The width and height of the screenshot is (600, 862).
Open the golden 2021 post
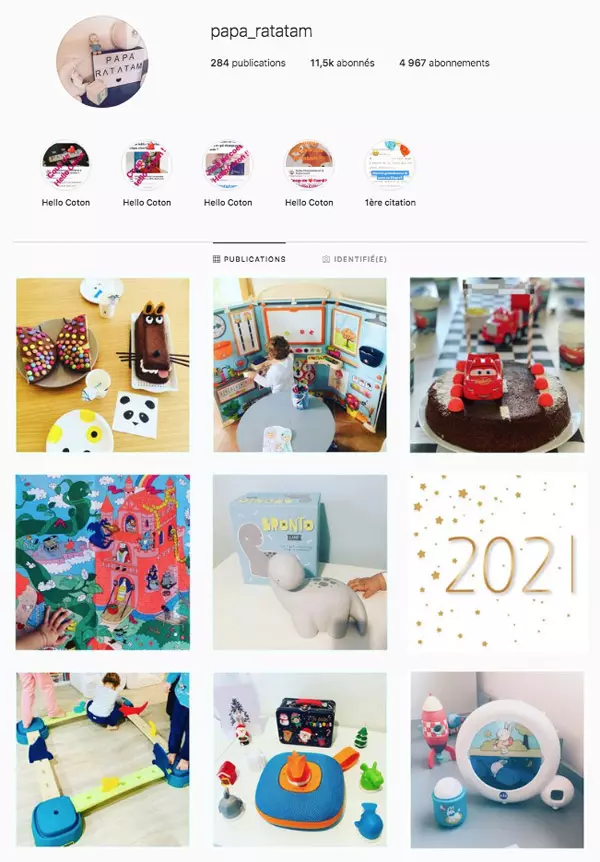497,562
